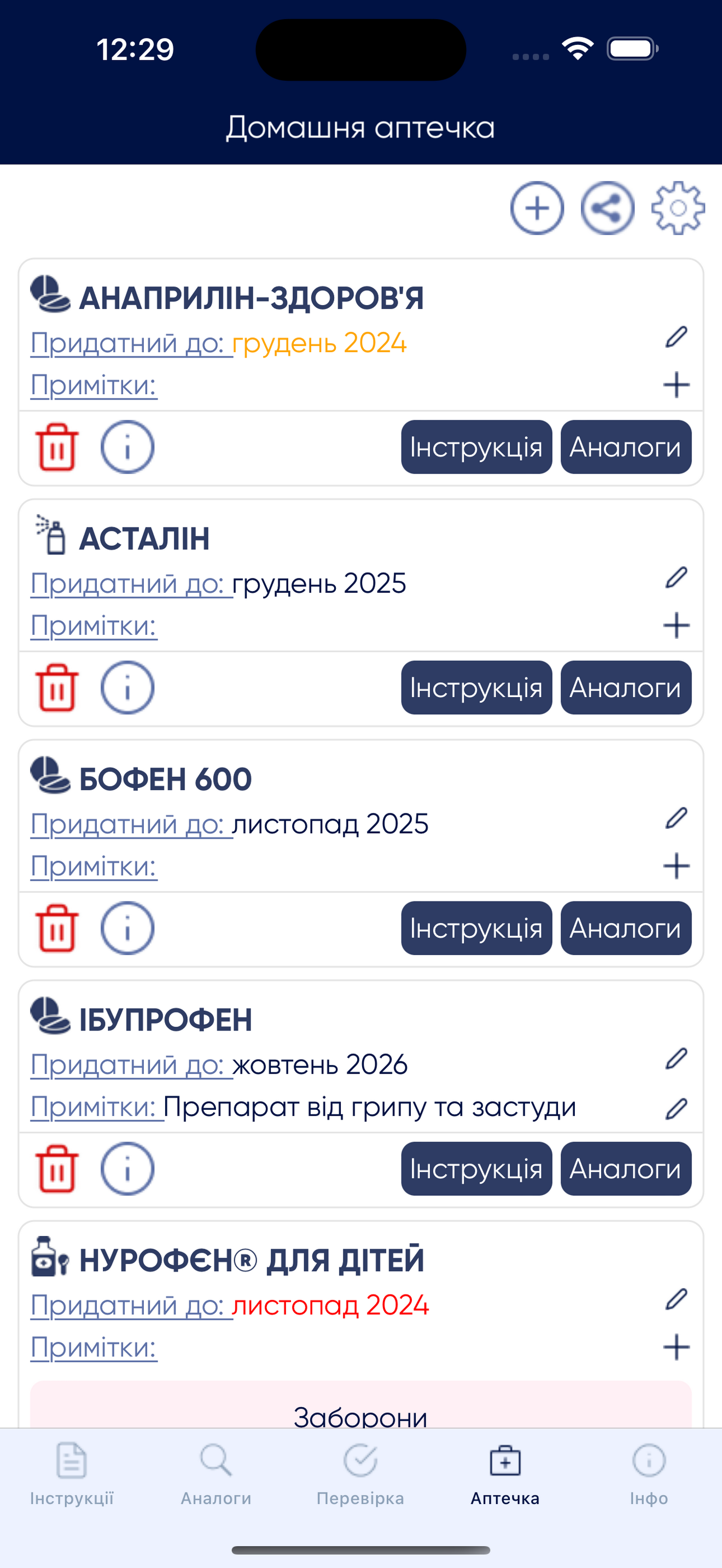
Task: Tap Аналоги for АНАПРИЛІН-ЗДОРОВ'Я
Action: (x=625, y=446)
